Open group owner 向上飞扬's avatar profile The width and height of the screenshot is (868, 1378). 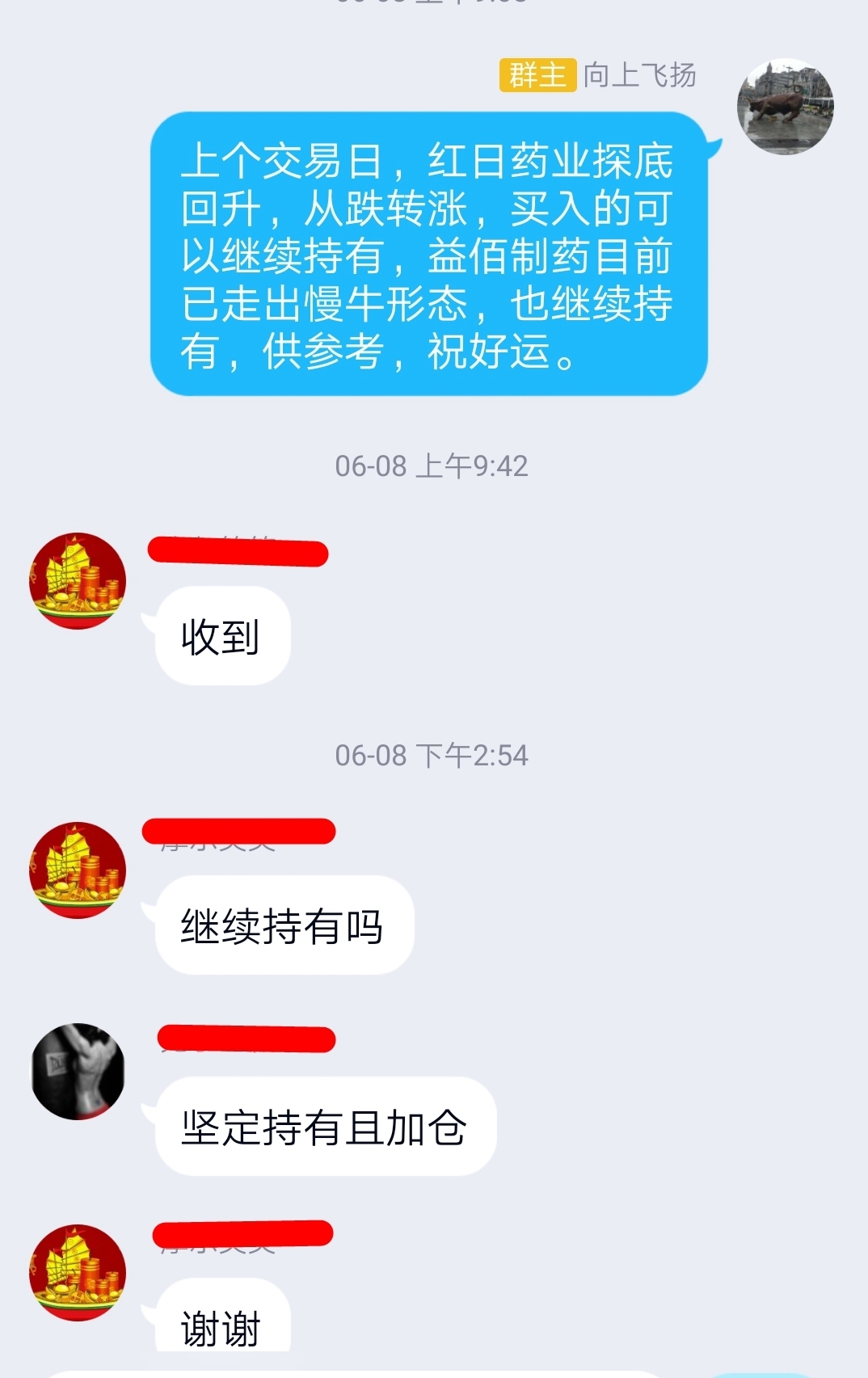785,106
